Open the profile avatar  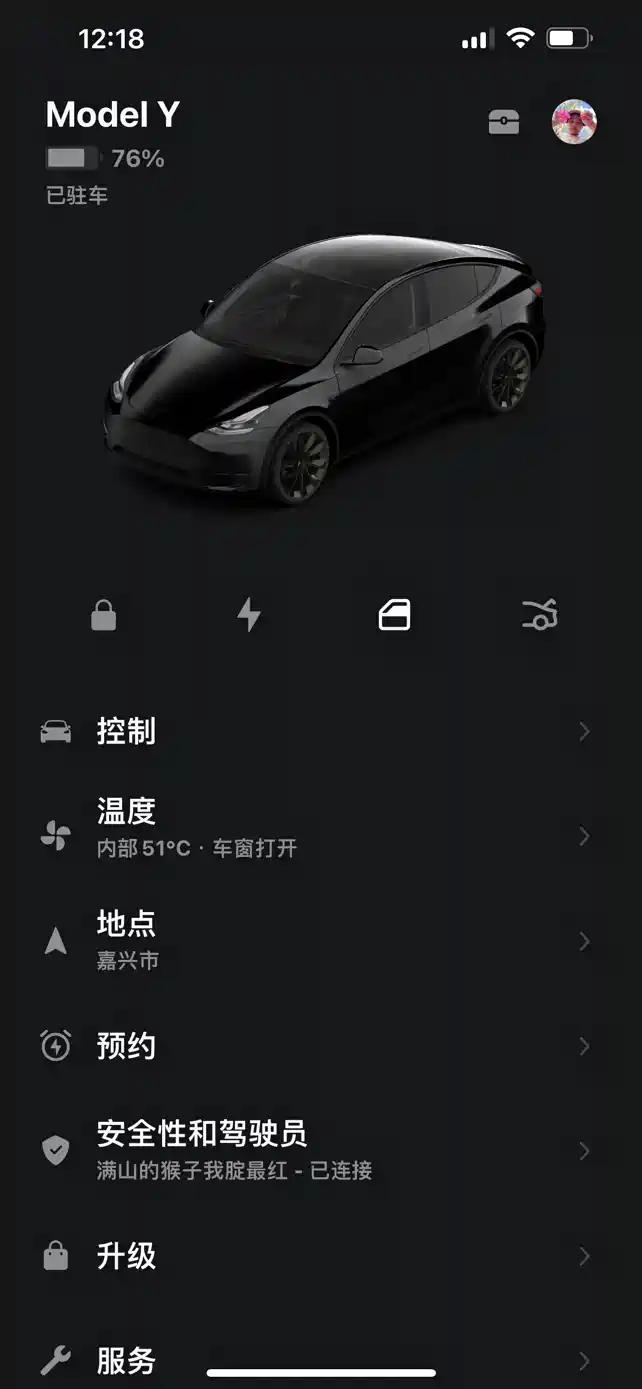(x=574, y=122)
